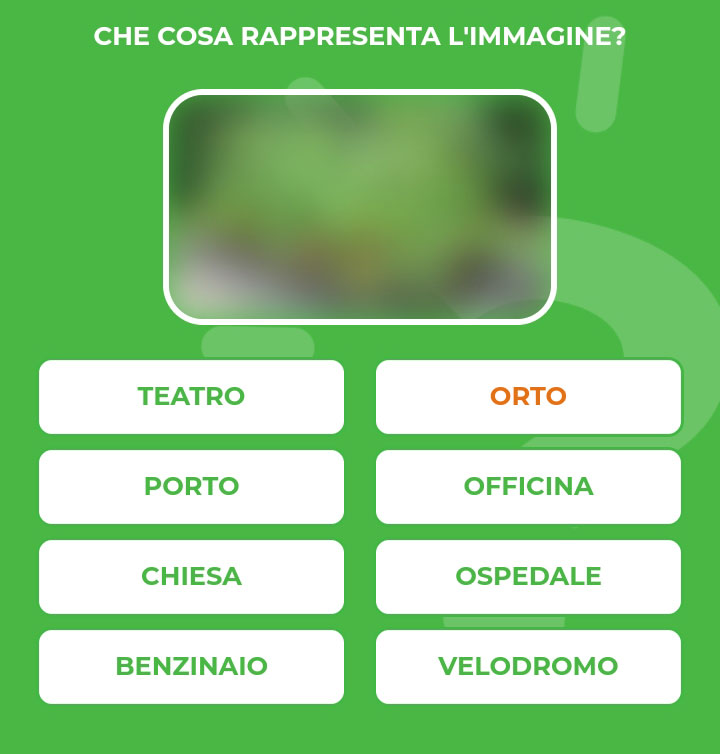The image size is (720, 754).
Task: Click BENZINAIO at the bottom left
Action: (x=191, y=666)
